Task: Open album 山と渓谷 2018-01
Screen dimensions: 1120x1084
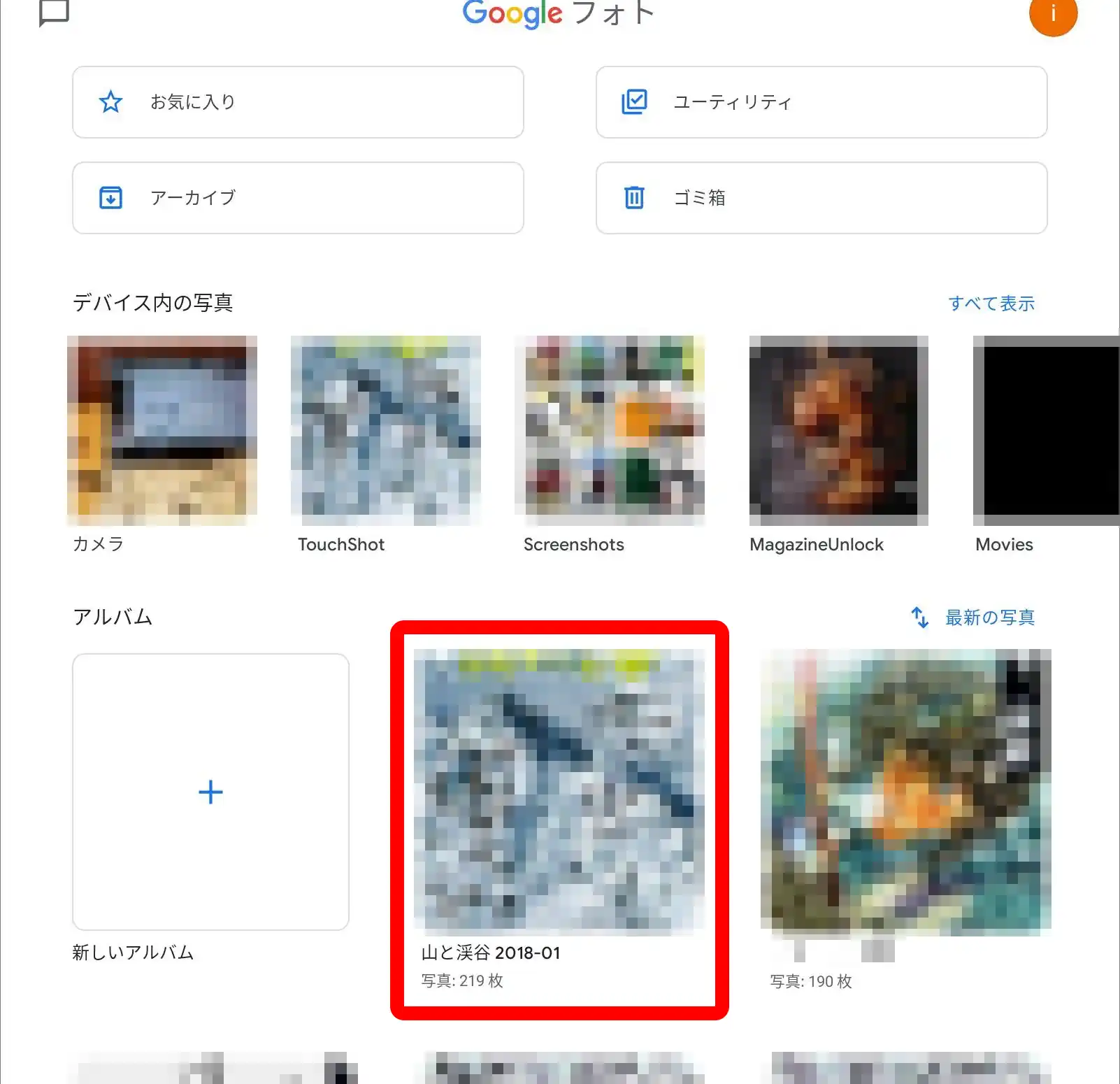Action: coord(559,792)
